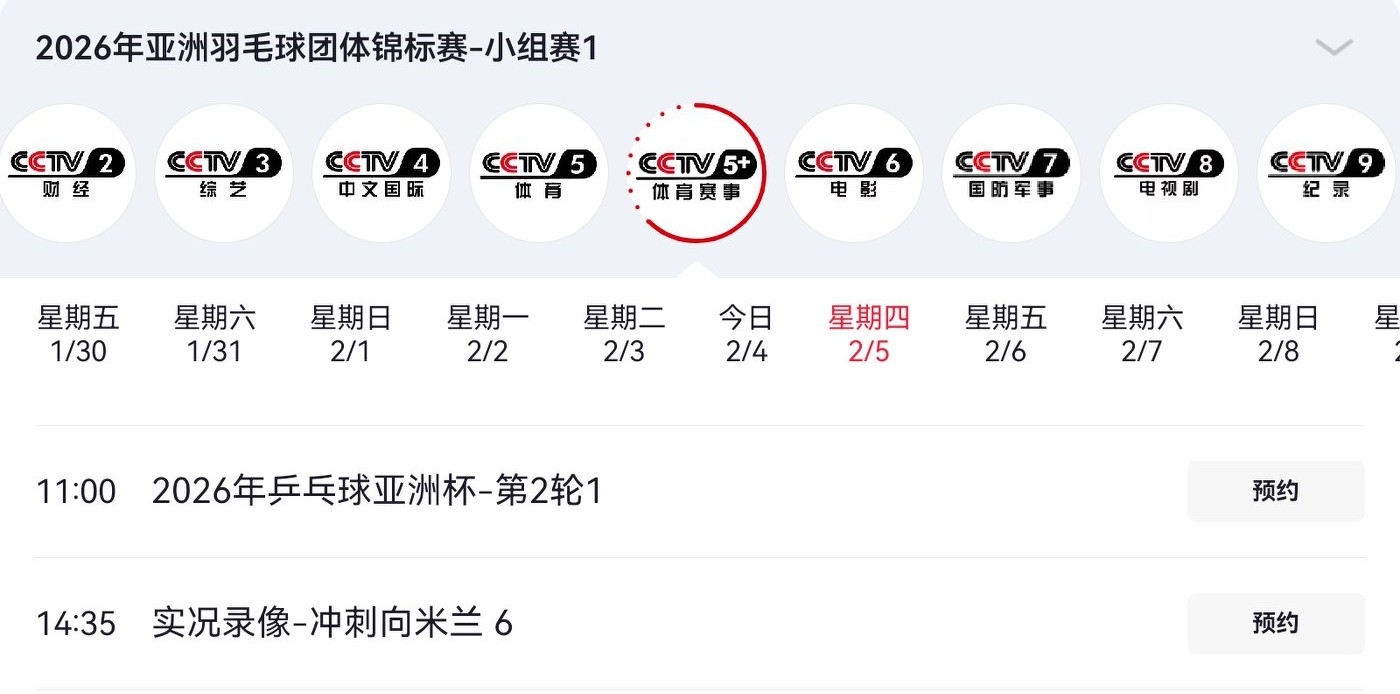This screenshot has width=1400, height=694.
Task: Show programs for 星期二 2/3
Action: pyautogui.click(x=624, y=334)
